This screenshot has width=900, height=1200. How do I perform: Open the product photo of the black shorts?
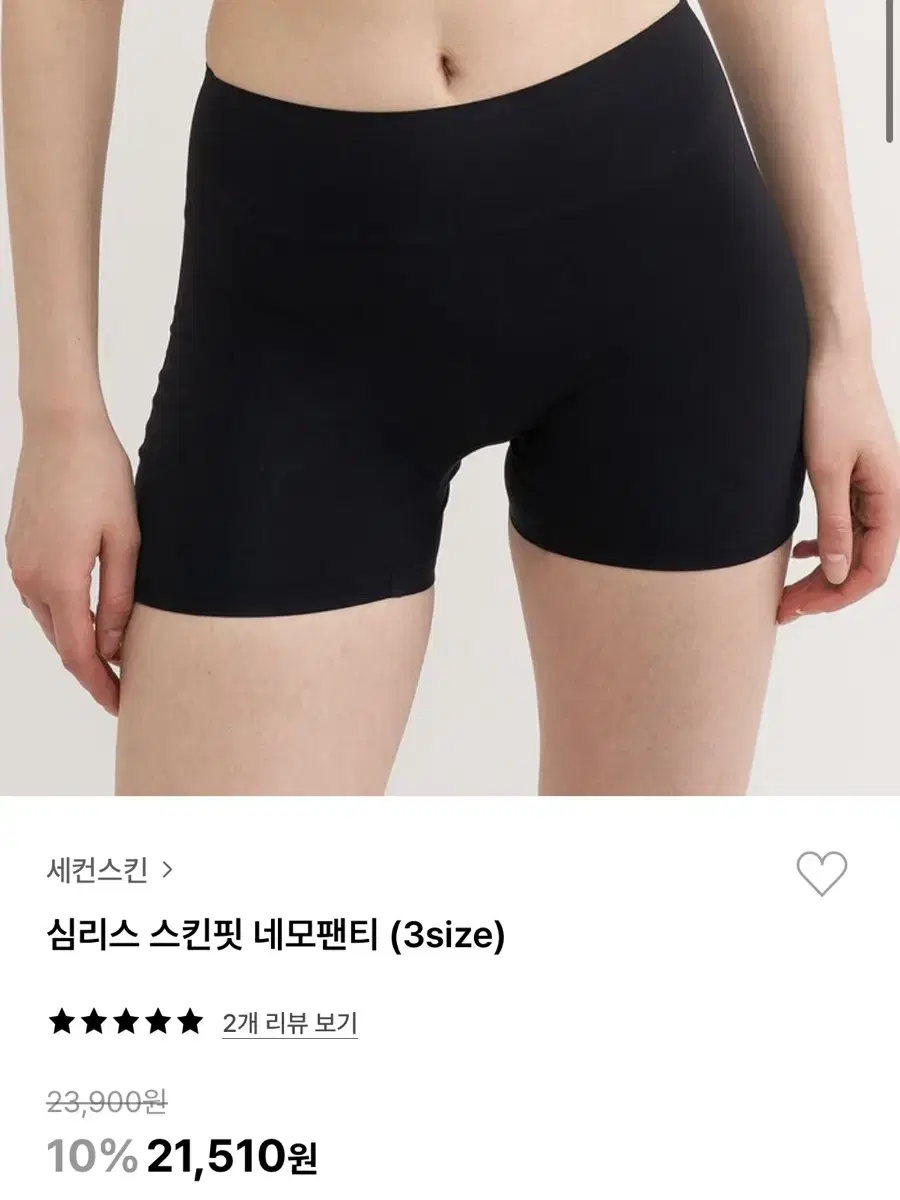click(450, 400)
